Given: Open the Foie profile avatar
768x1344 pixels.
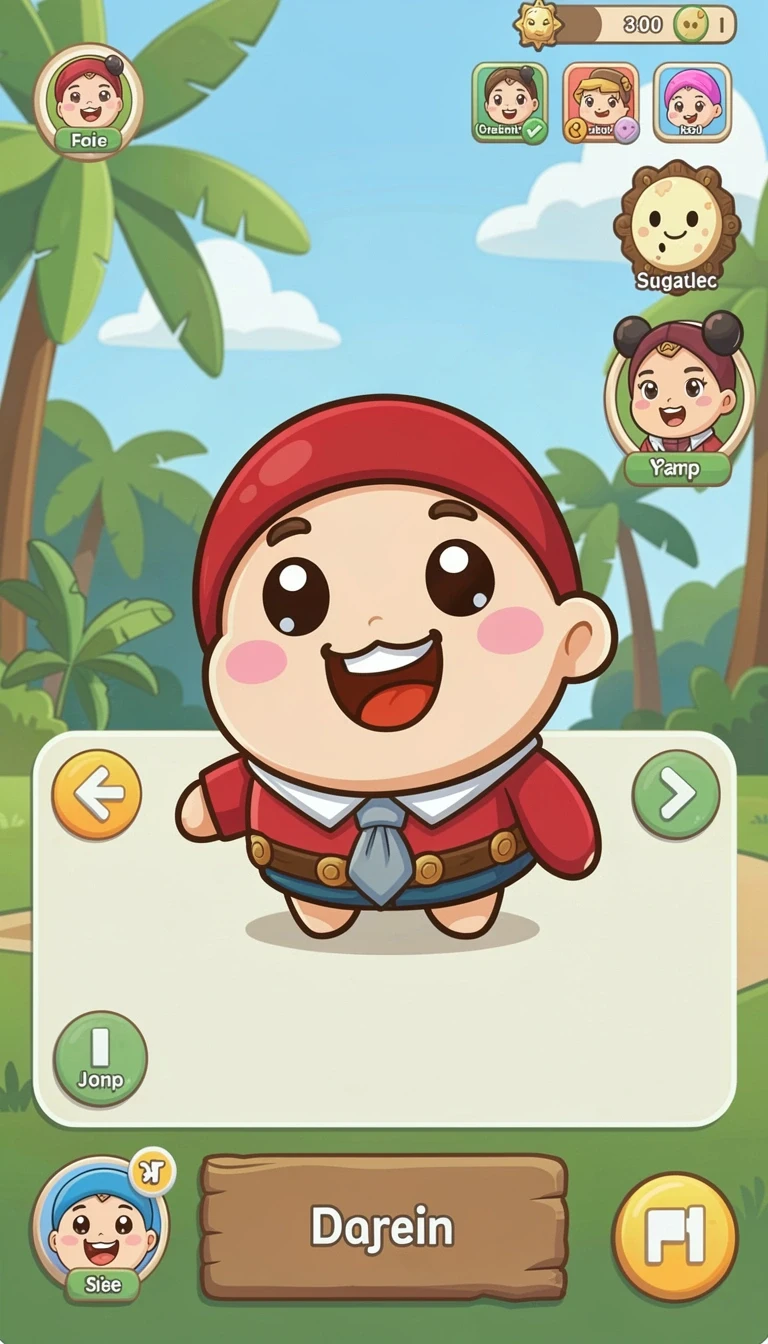Looking at the screenshot, I should coord(89,101).
